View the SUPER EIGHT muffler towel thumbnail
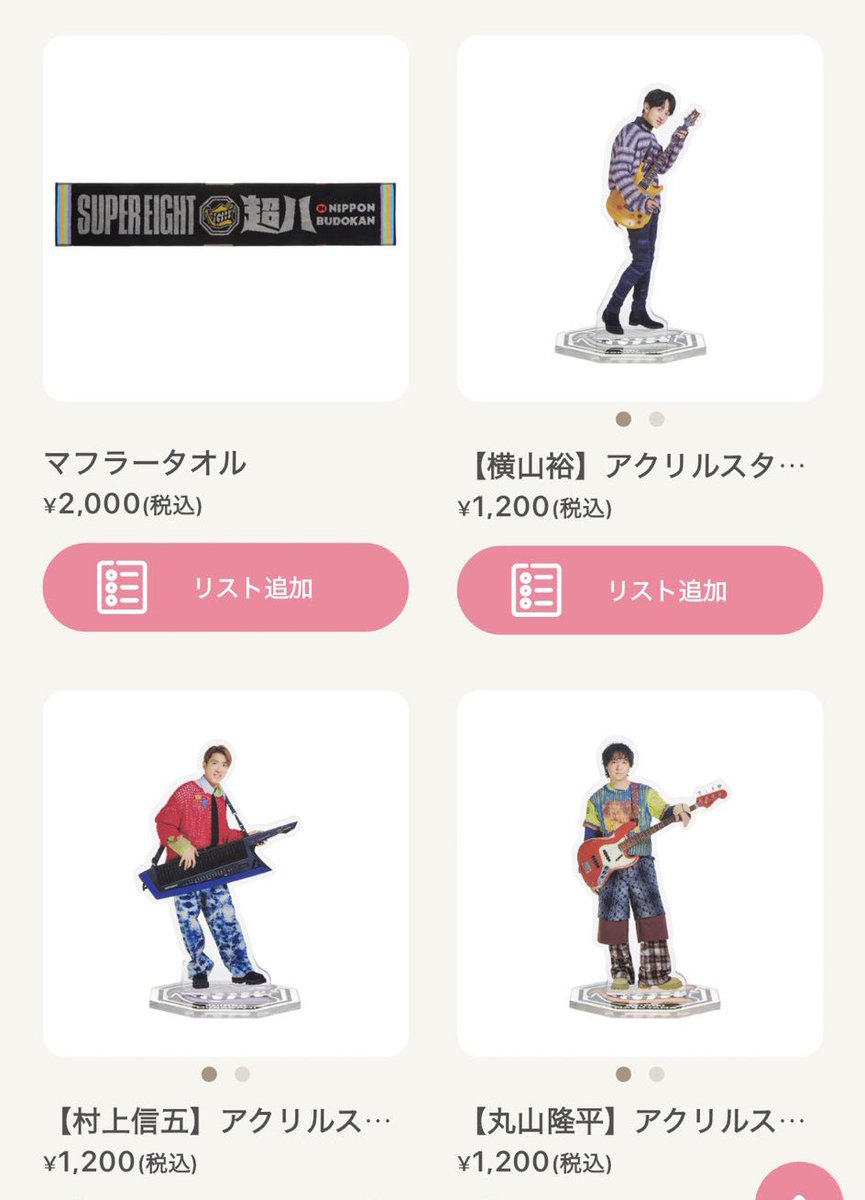This screenshot has width=865, height=1200. [x=225, y=211]
